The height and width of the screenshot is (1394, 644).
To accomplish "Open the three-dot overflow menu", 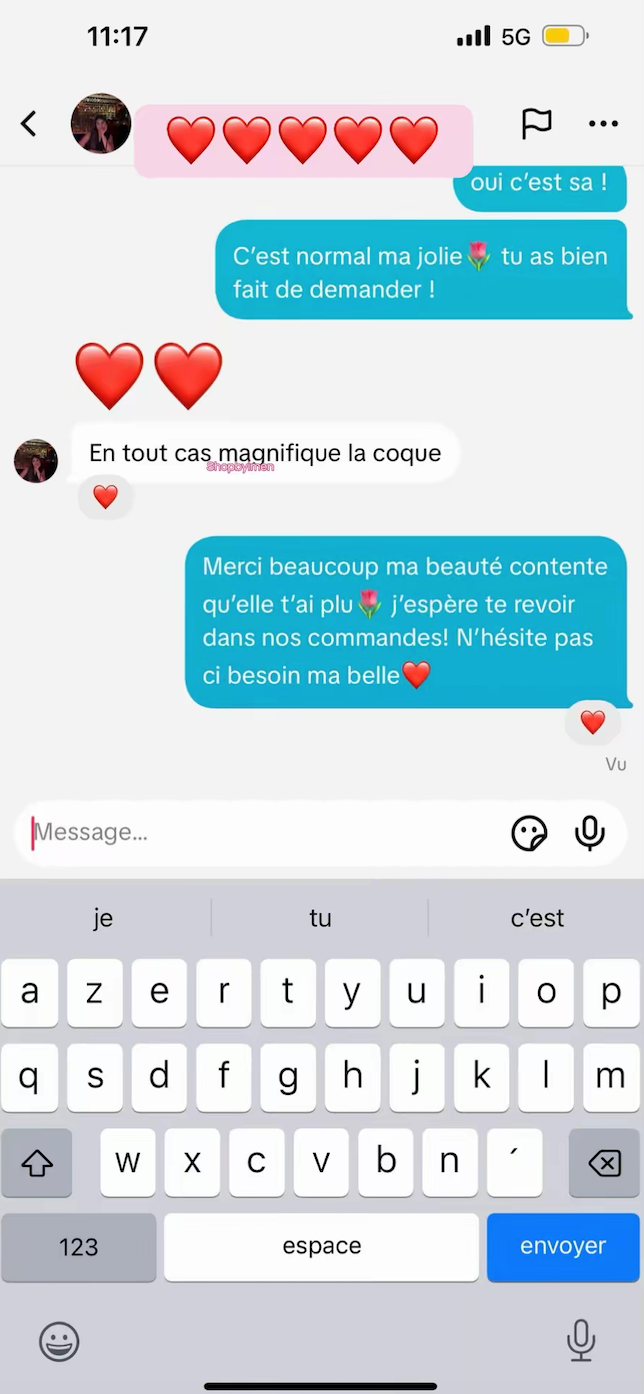I will [x=603, y=124].
